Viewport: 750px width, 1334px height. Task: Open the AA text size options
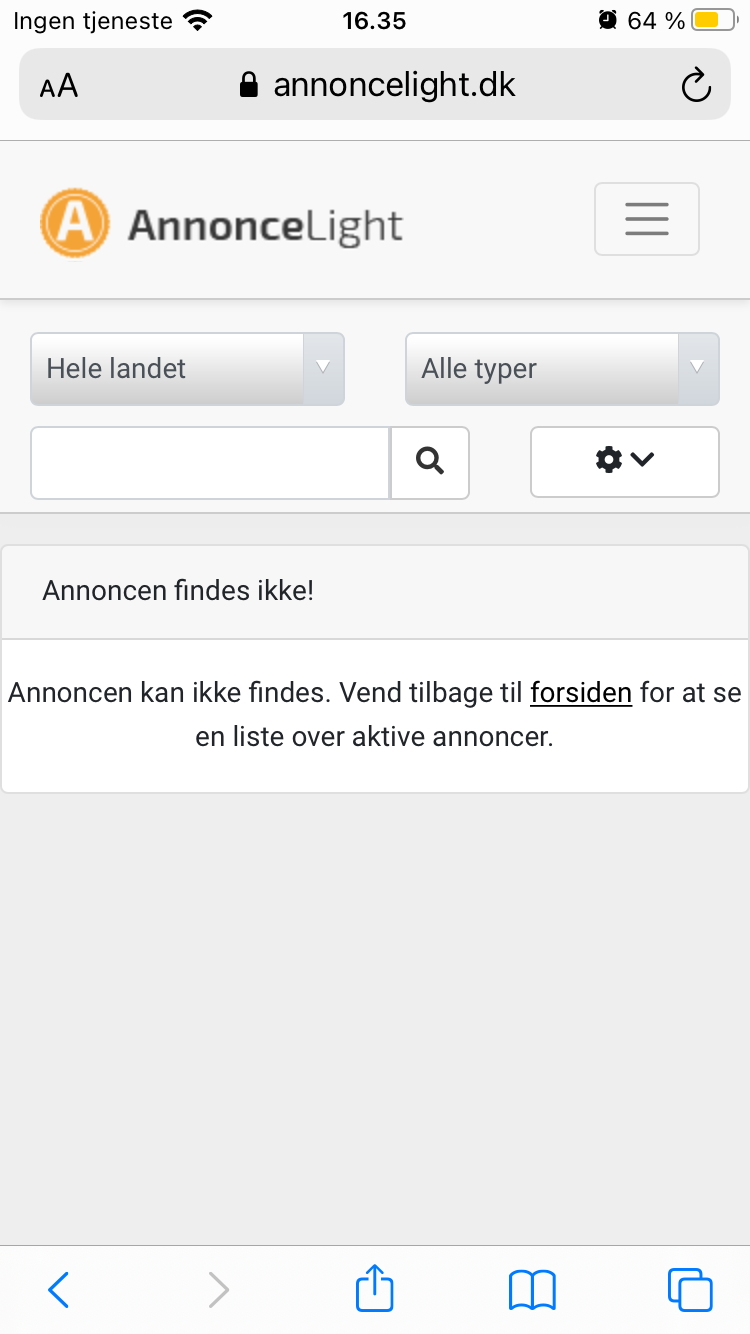tap(59, 86)
